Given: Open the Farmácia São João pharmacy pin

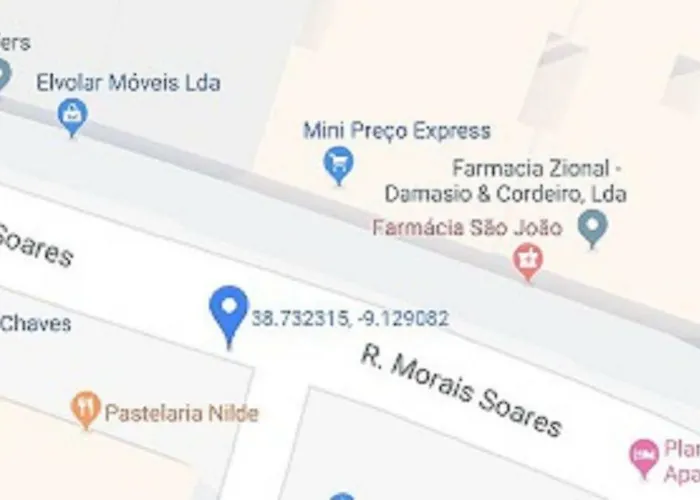Looking at the screenshot, I should coord(527,260).
